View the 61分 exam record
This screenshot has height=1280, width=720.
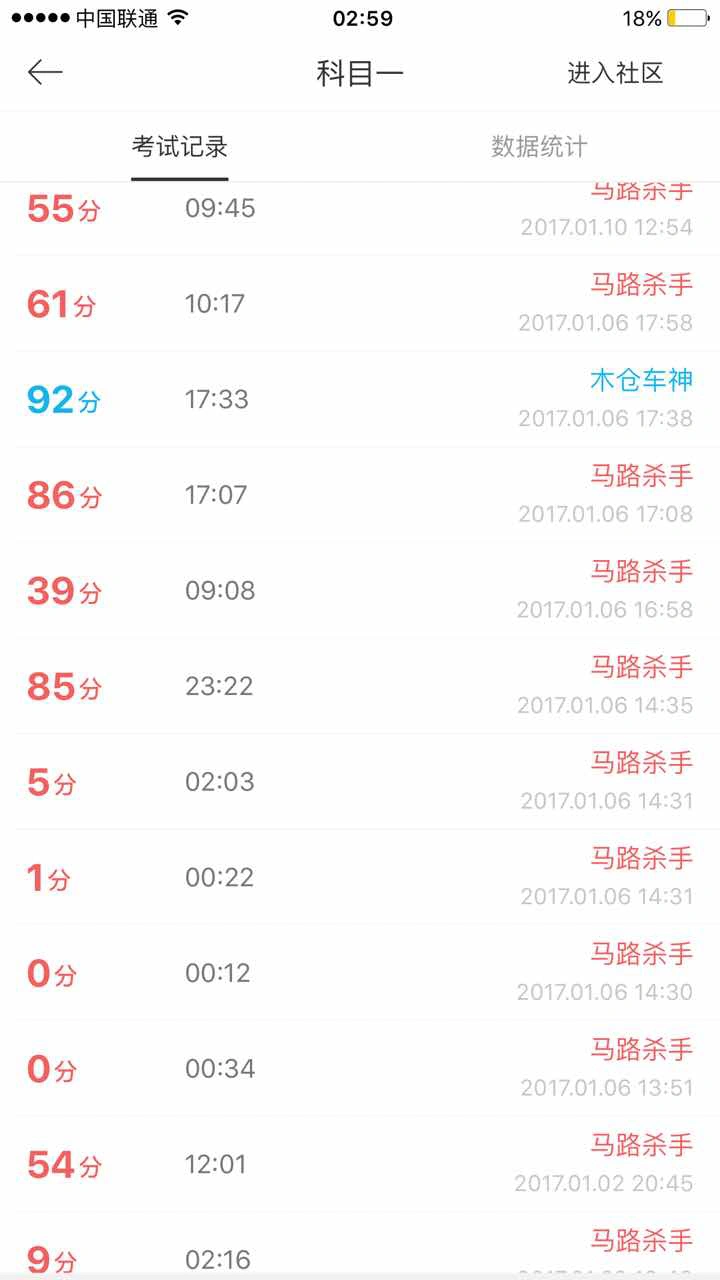point(360,303)
